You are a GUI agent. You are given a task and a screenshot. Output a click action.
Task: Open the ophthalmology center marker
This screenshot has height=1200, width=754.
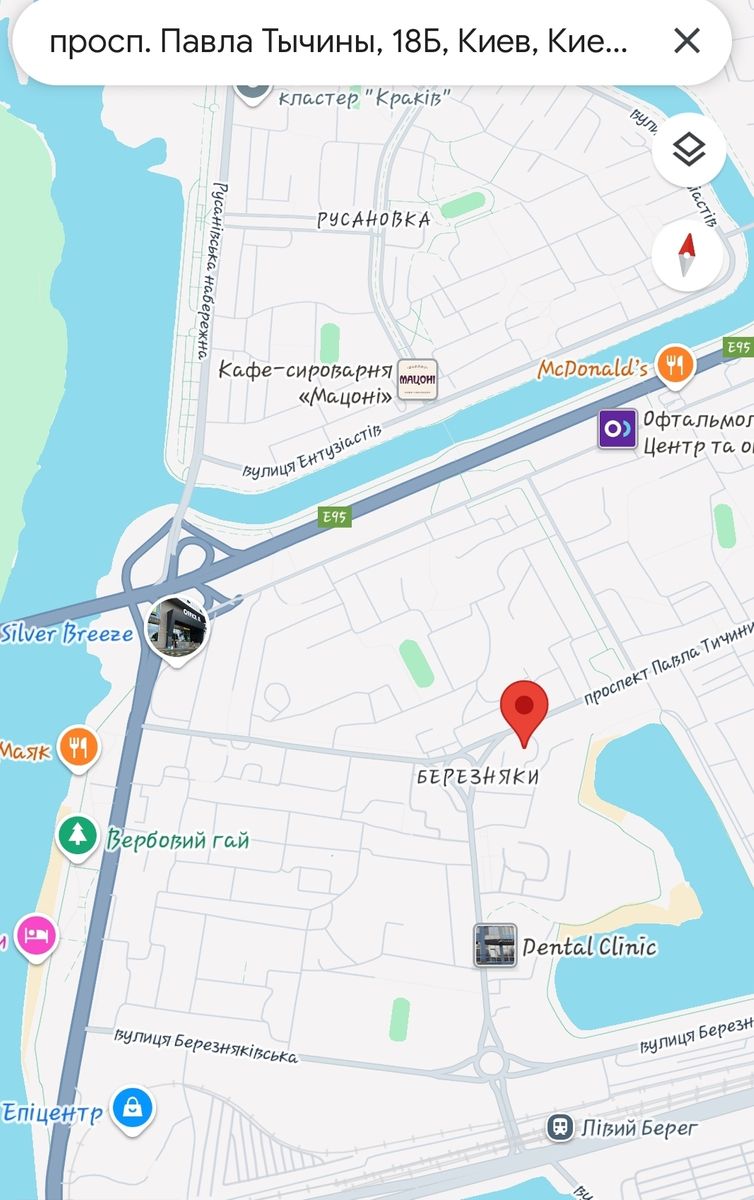(x=617, y=430)
